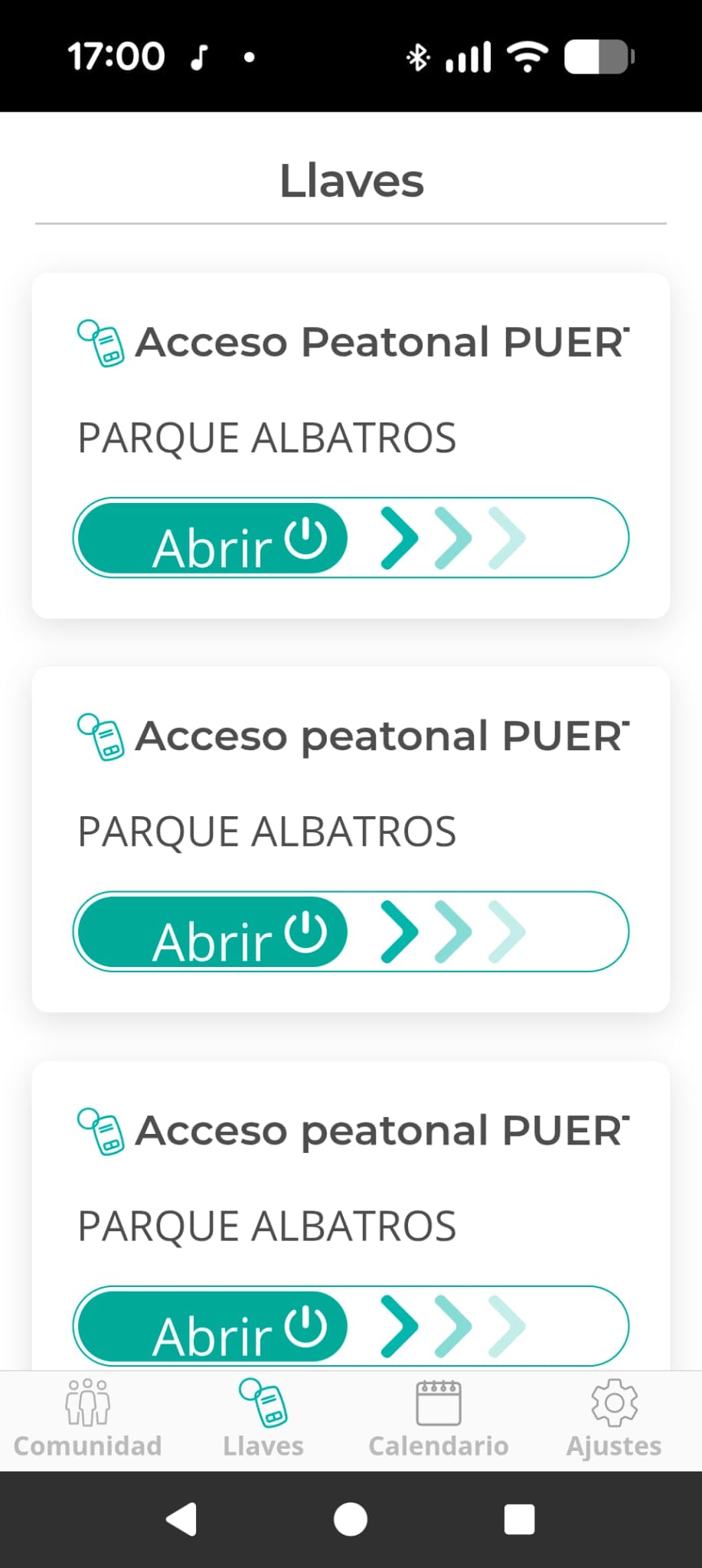Screen dimensions: 702x1568
Task: Slide the first Abrir toggle to open the gate
Action: (x=211, y=537)
